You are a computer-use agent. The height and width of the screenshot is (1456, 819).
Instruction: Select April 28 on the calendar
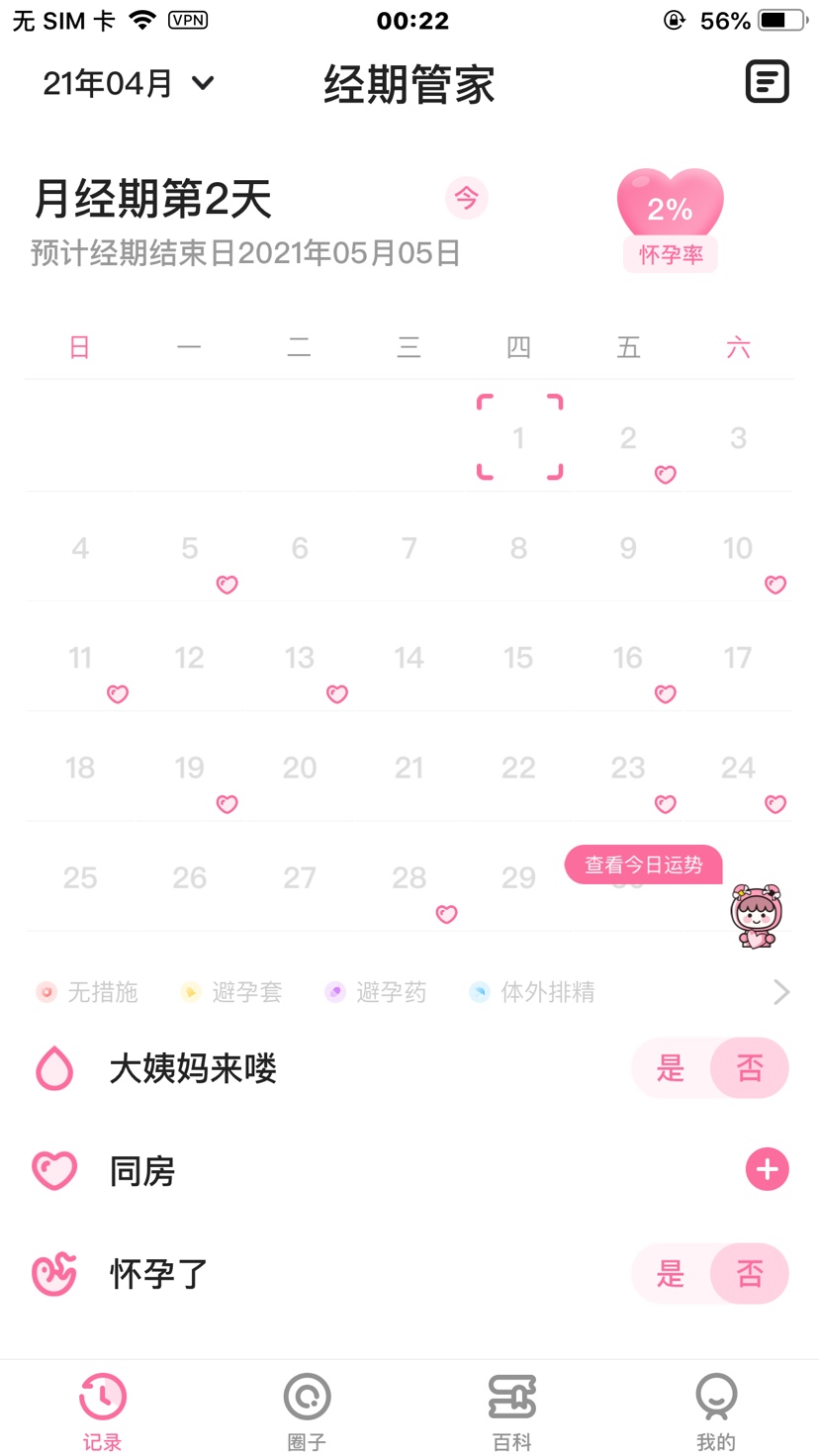(409, 877)
